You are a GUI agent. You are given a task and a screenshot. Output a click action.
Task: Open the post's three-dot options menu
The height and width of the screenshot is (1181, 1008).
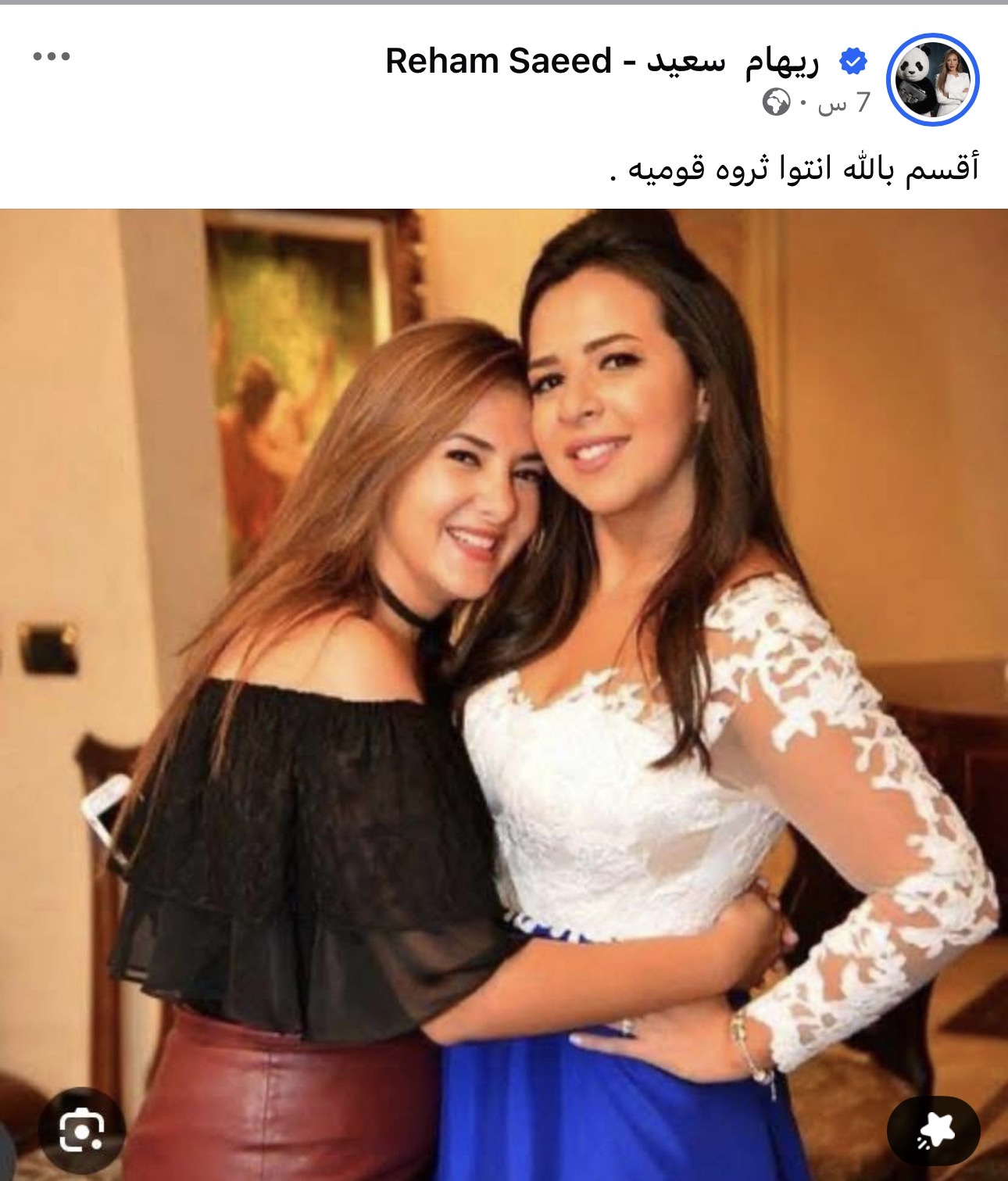pos(52,56)
